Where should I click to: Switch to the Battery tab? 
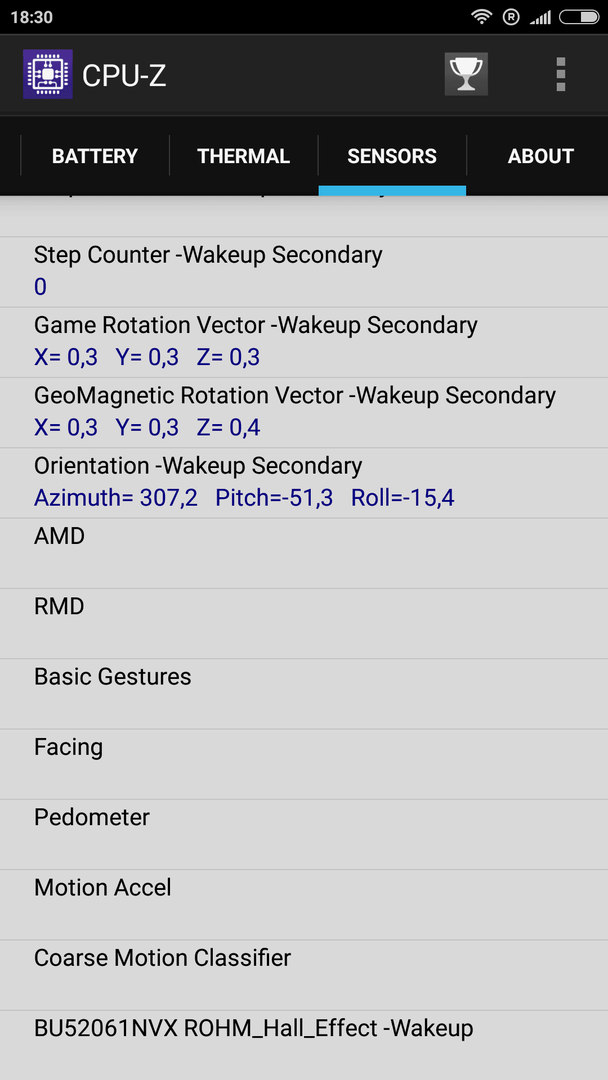coord(95,156)
